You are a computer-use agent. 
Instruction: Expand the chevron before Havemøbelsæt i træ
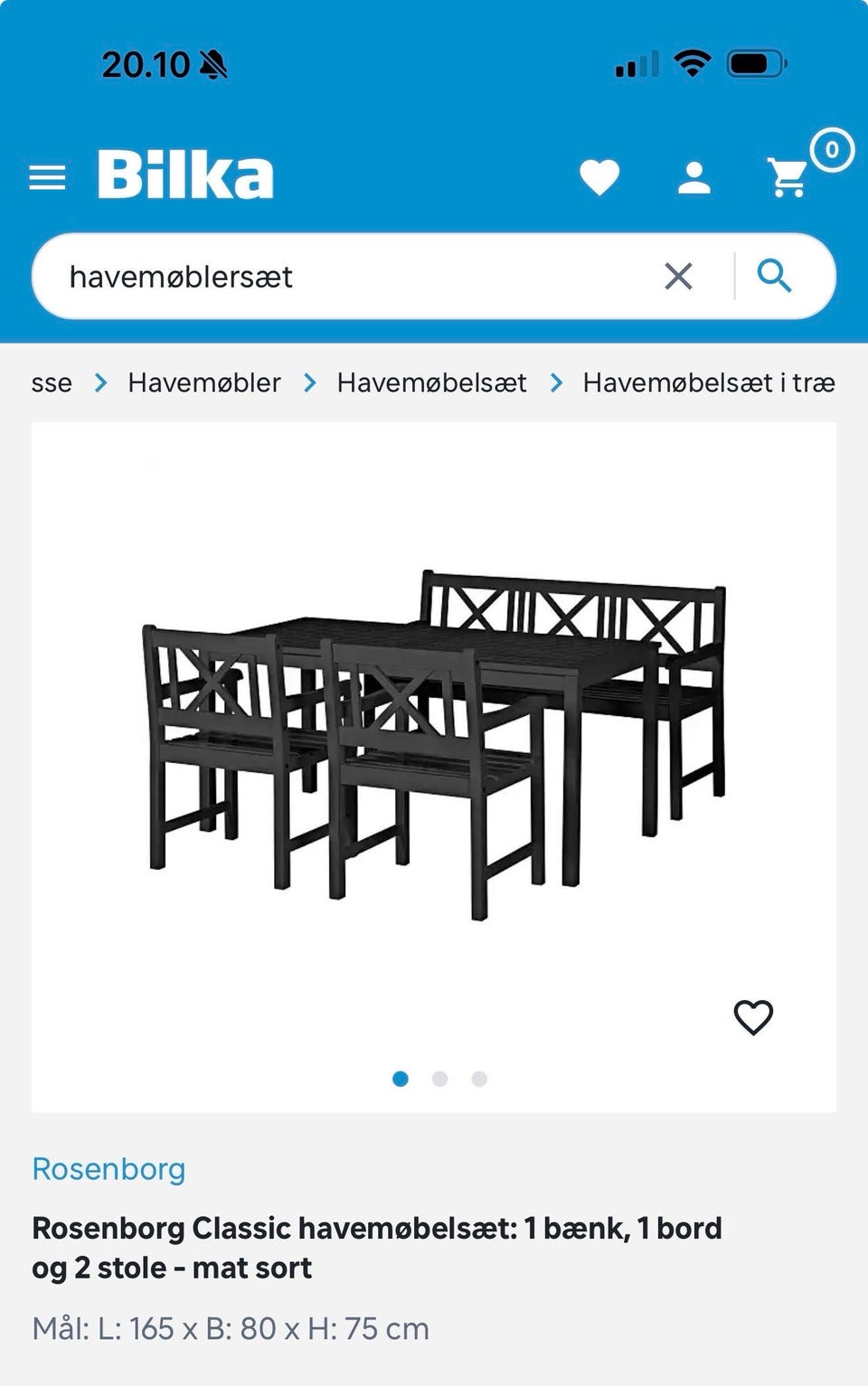click(x=555, y=382)
